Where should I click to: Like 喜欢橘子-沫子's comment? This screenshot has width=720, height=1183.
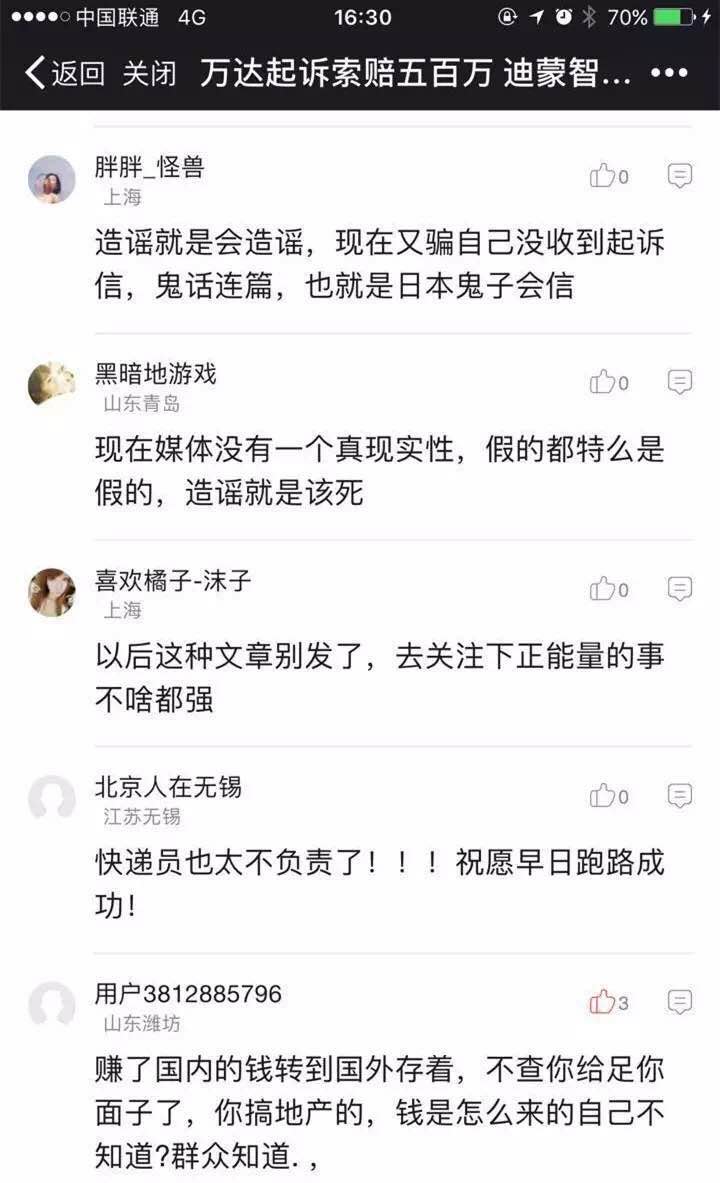603,590
